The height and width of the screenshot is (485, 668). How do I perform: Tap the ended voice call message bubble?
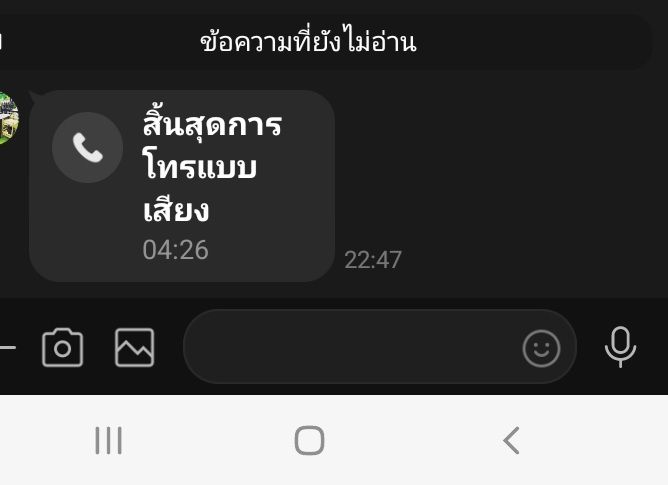[x=182, y=186]
